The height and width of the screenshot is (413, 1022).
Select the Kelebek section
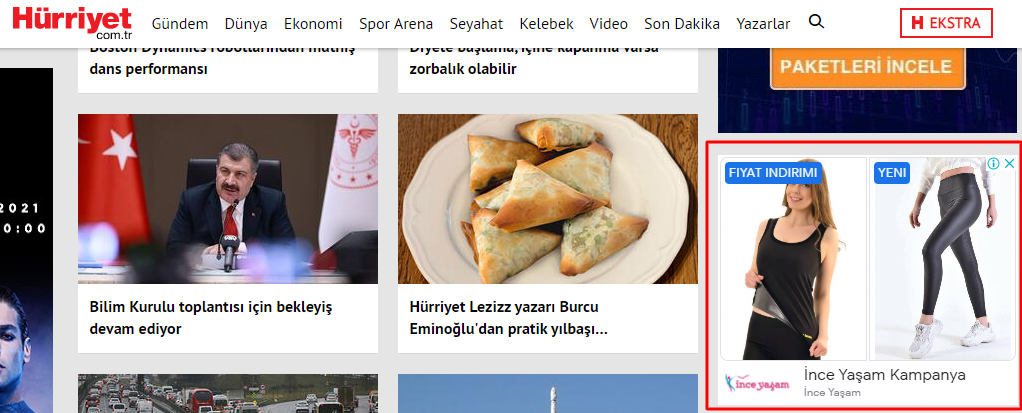[x=546, y=24]
